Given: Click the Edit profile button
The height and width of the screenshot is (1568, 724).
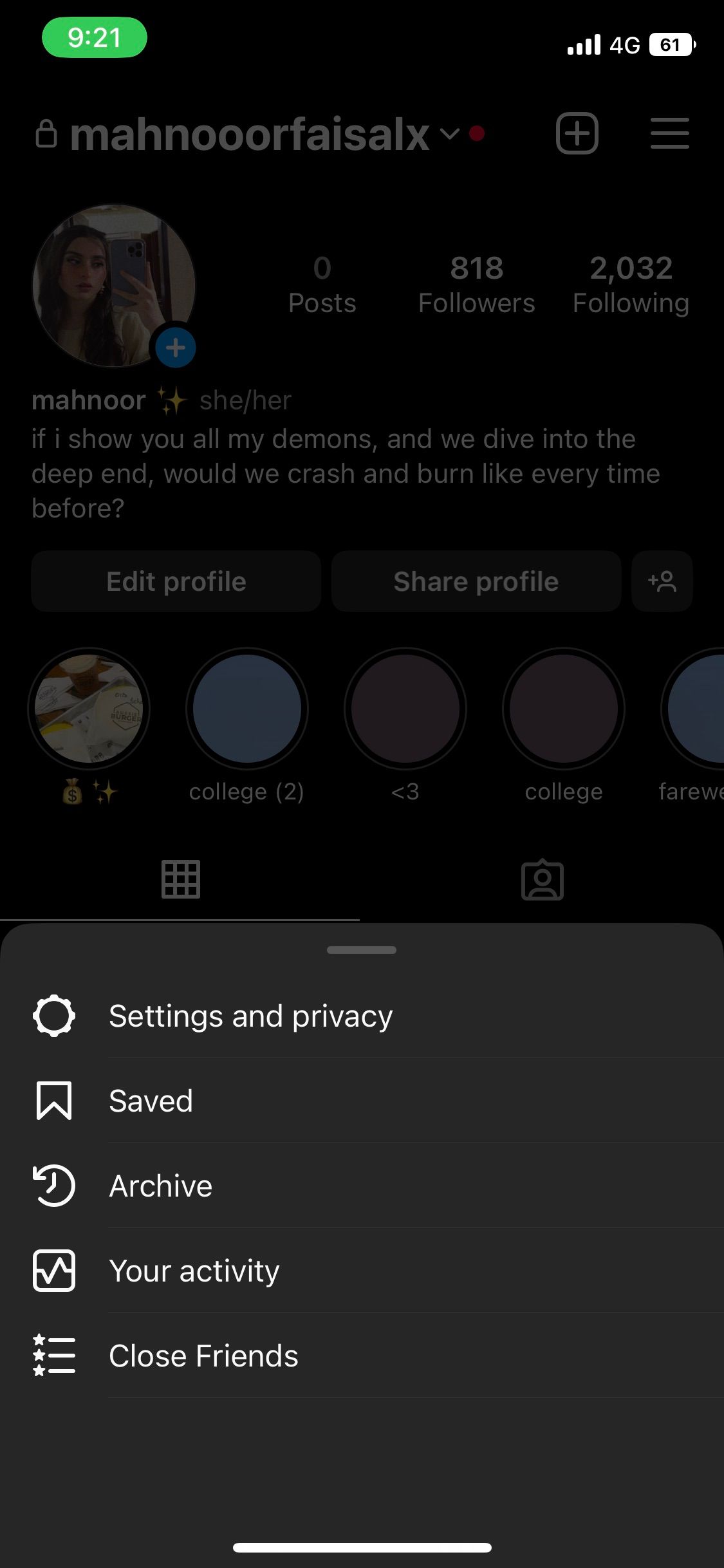Looking at the screenshot, I should tap(175, 581).
